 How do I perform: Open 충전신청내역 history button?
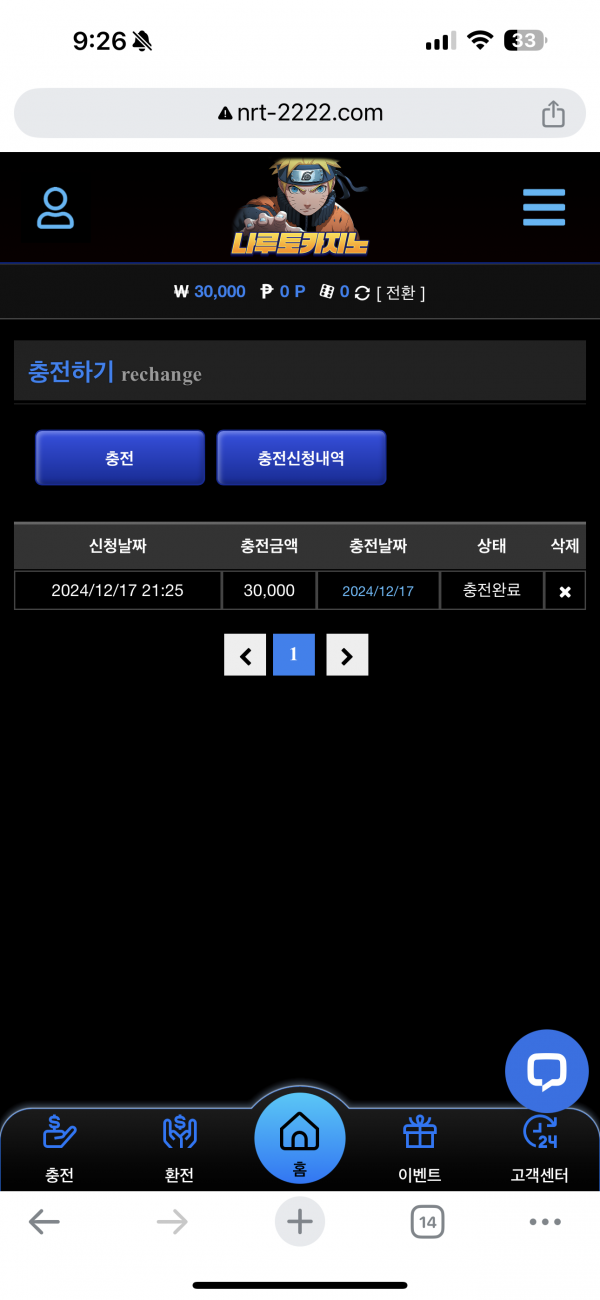(x=301, y=458)
